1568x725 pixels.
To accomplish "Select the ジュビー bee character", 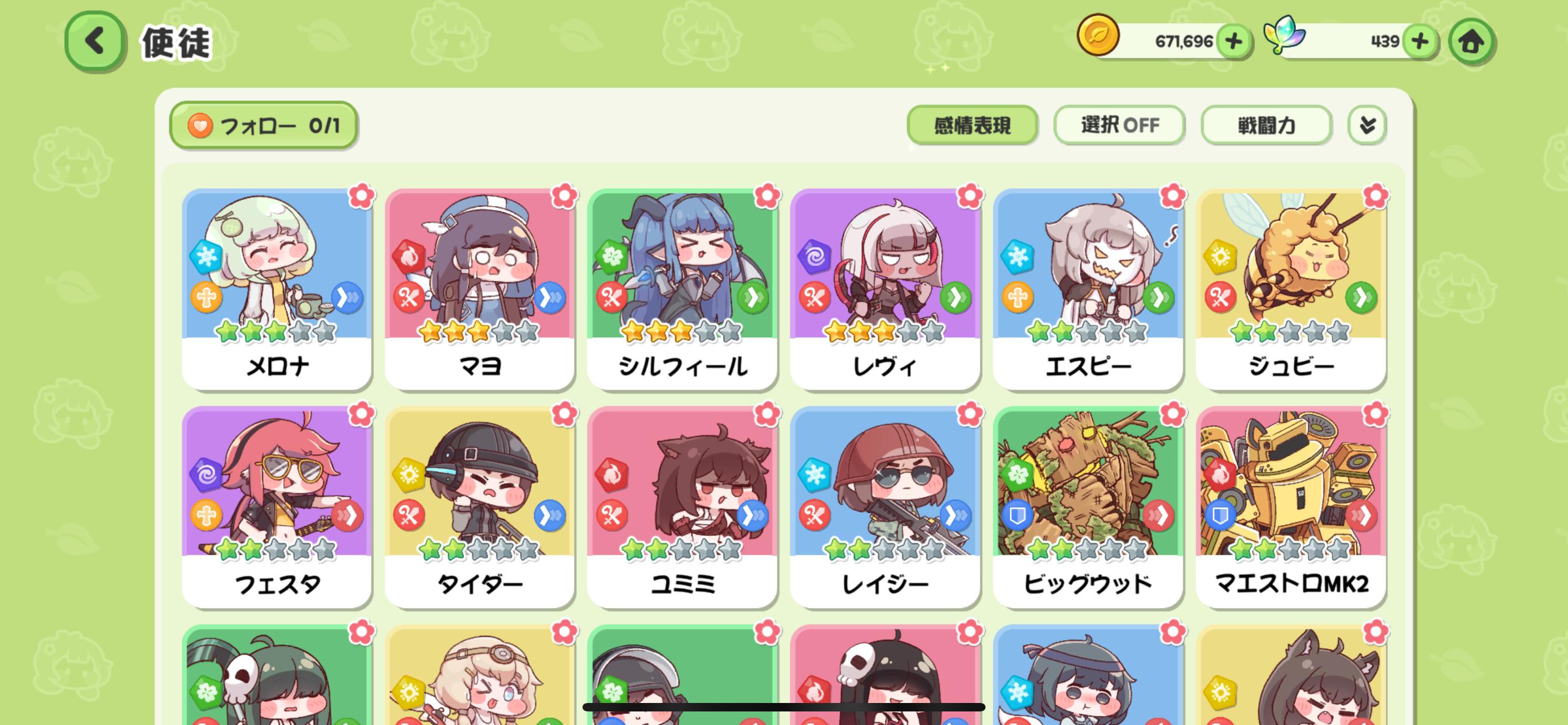I will 1290,289.
